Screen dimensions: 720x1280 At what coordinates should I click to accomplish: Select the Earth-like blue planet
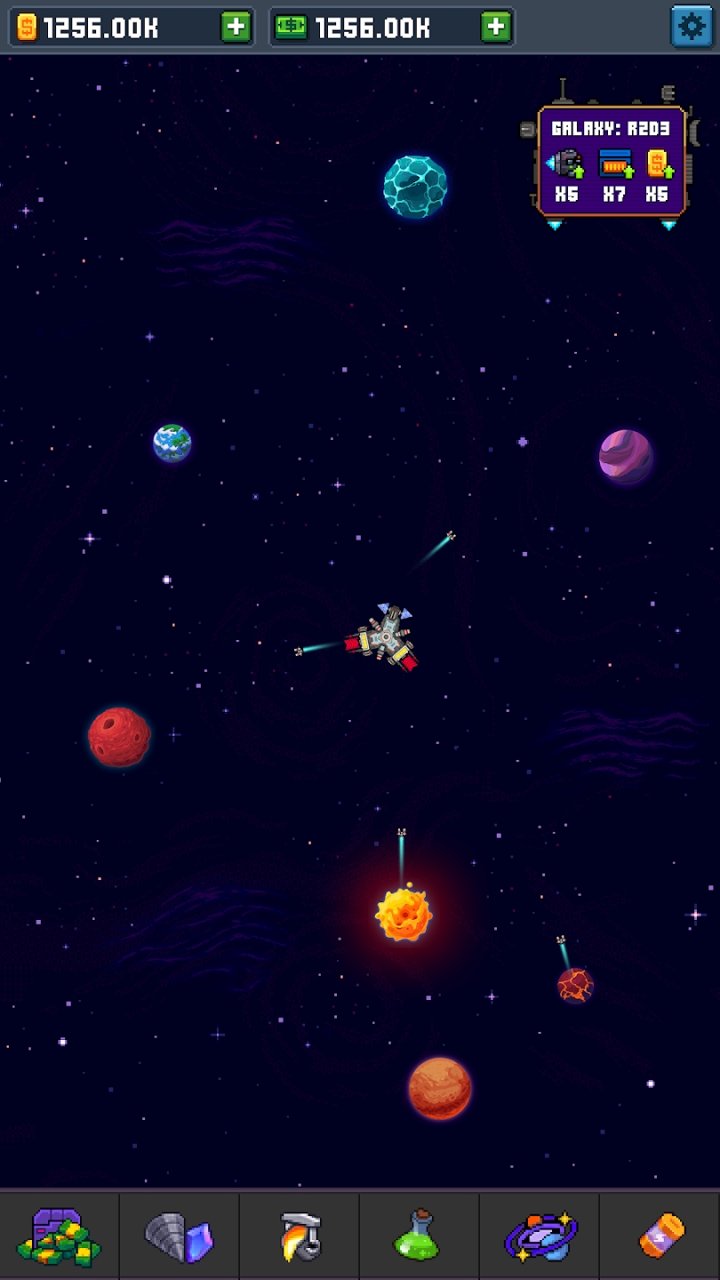click(x=172, y=443)
